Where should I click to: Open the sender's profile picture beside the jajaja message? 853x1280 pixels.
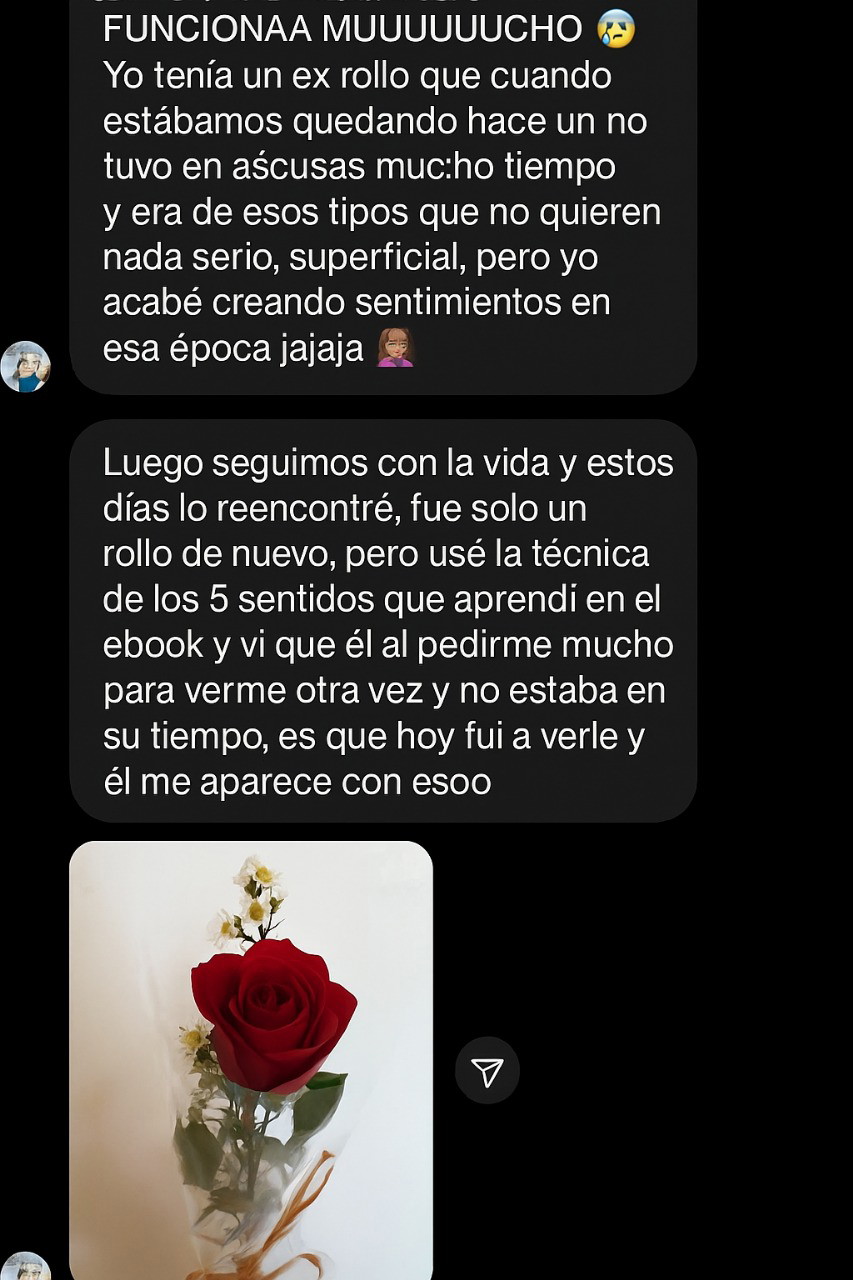tap(26, 366)
